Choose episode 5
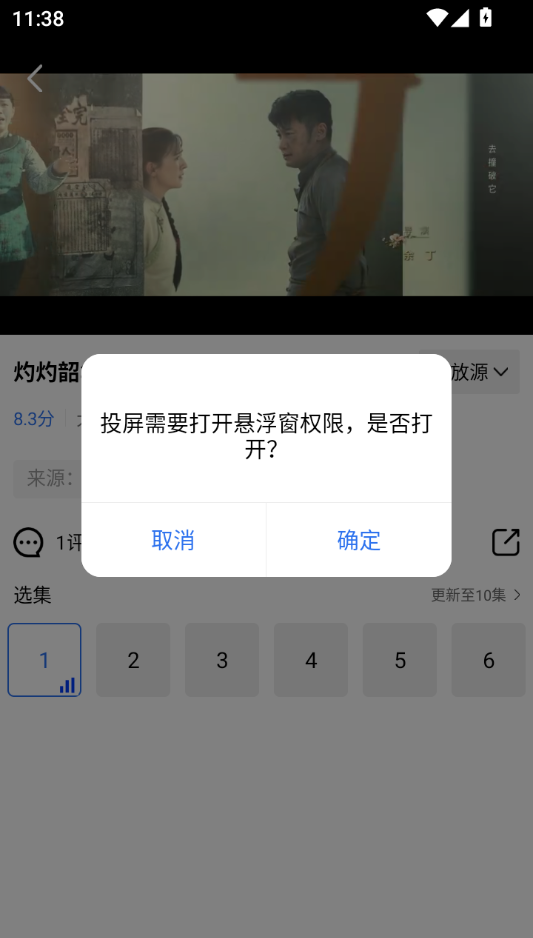Viewport: 533px width, 938px height. (x=400, y=660)
